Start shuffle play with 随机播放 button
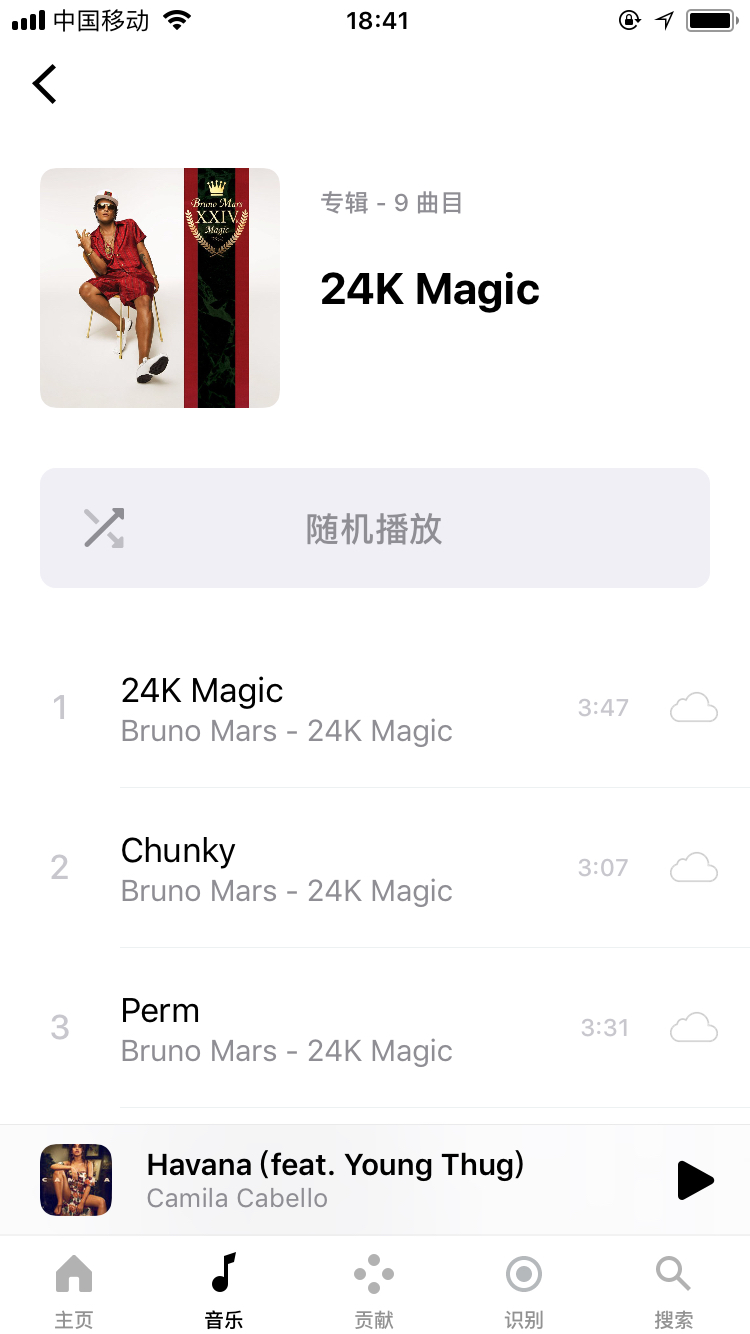 [x=375, y=528]
